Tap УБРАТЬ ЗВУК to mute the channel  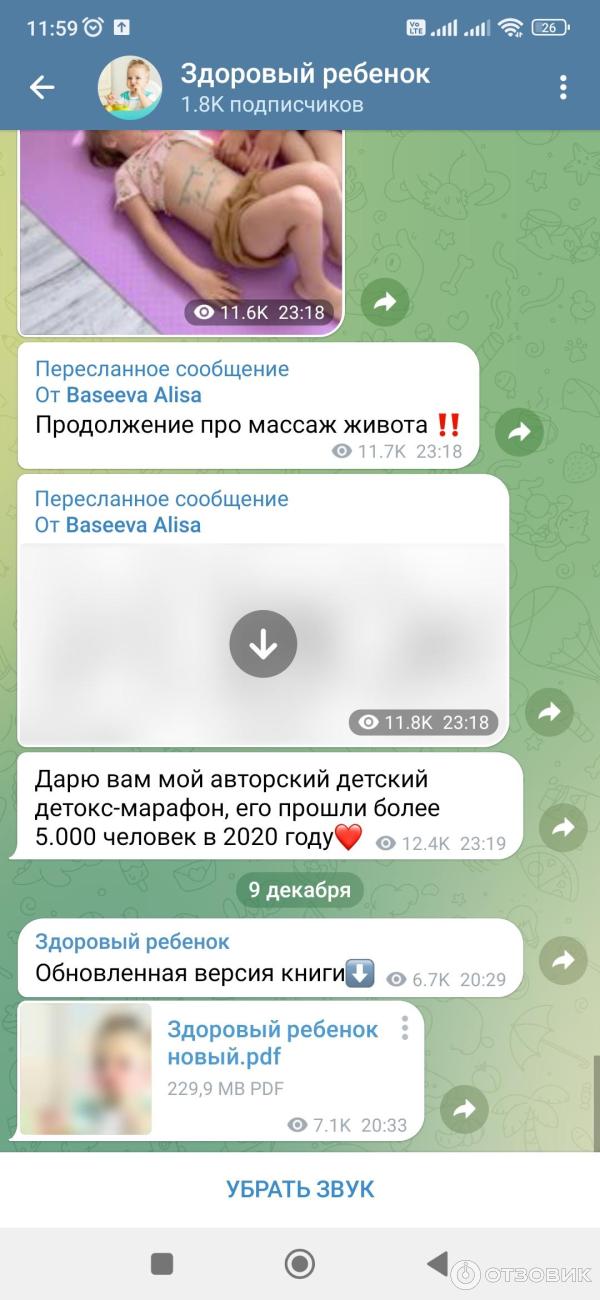coord(300,1189)
